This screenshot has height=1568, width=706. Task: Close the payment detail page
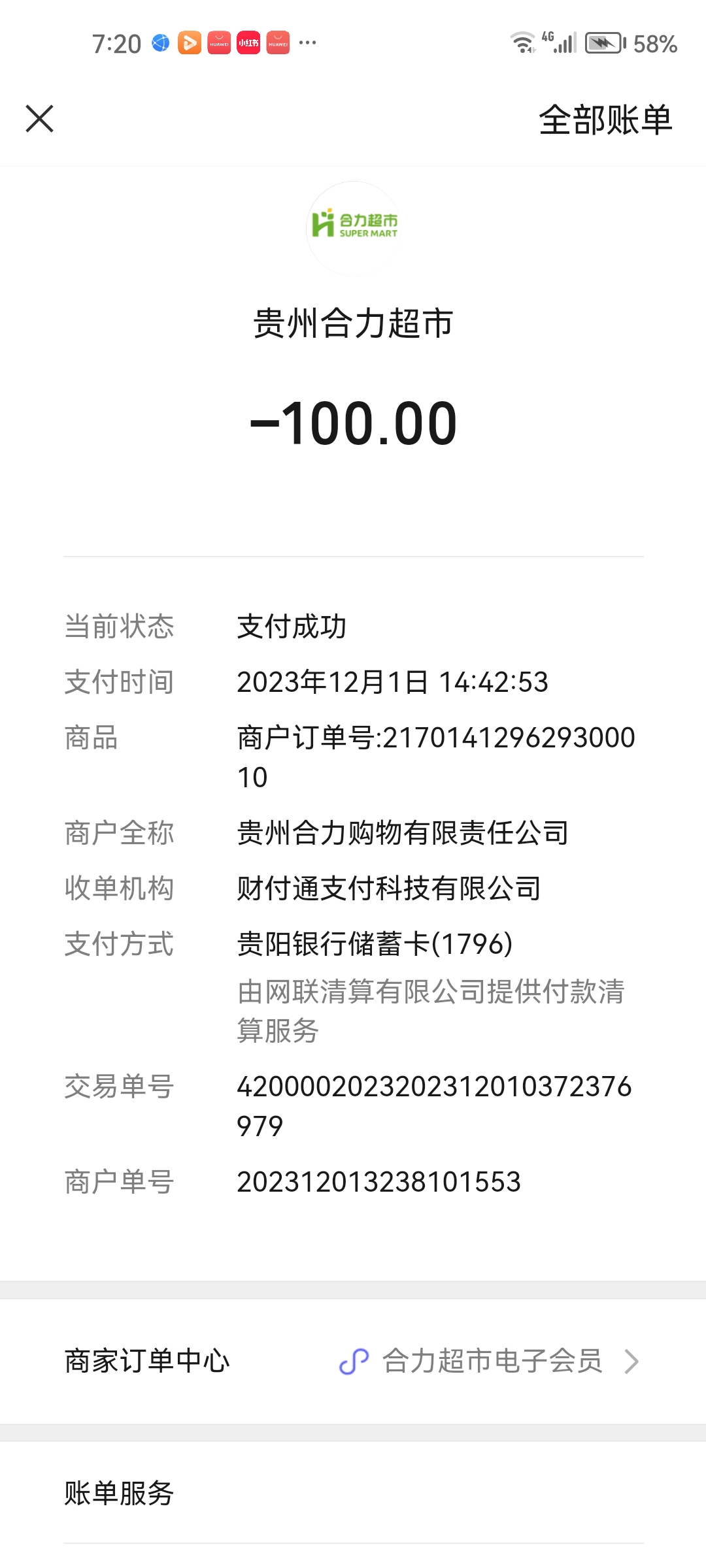(x=40, y=119)
